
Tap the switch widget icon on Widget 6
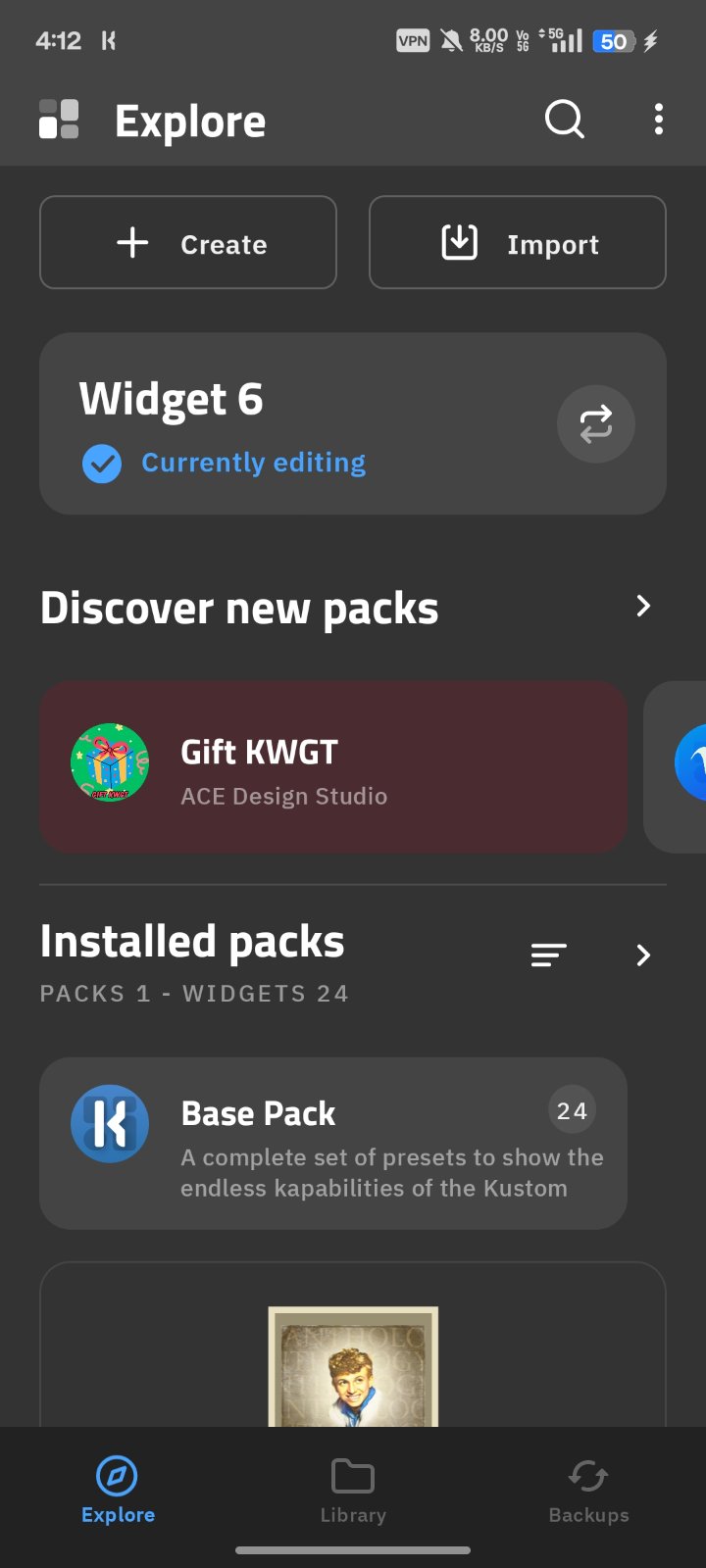[x=595, y=424]
